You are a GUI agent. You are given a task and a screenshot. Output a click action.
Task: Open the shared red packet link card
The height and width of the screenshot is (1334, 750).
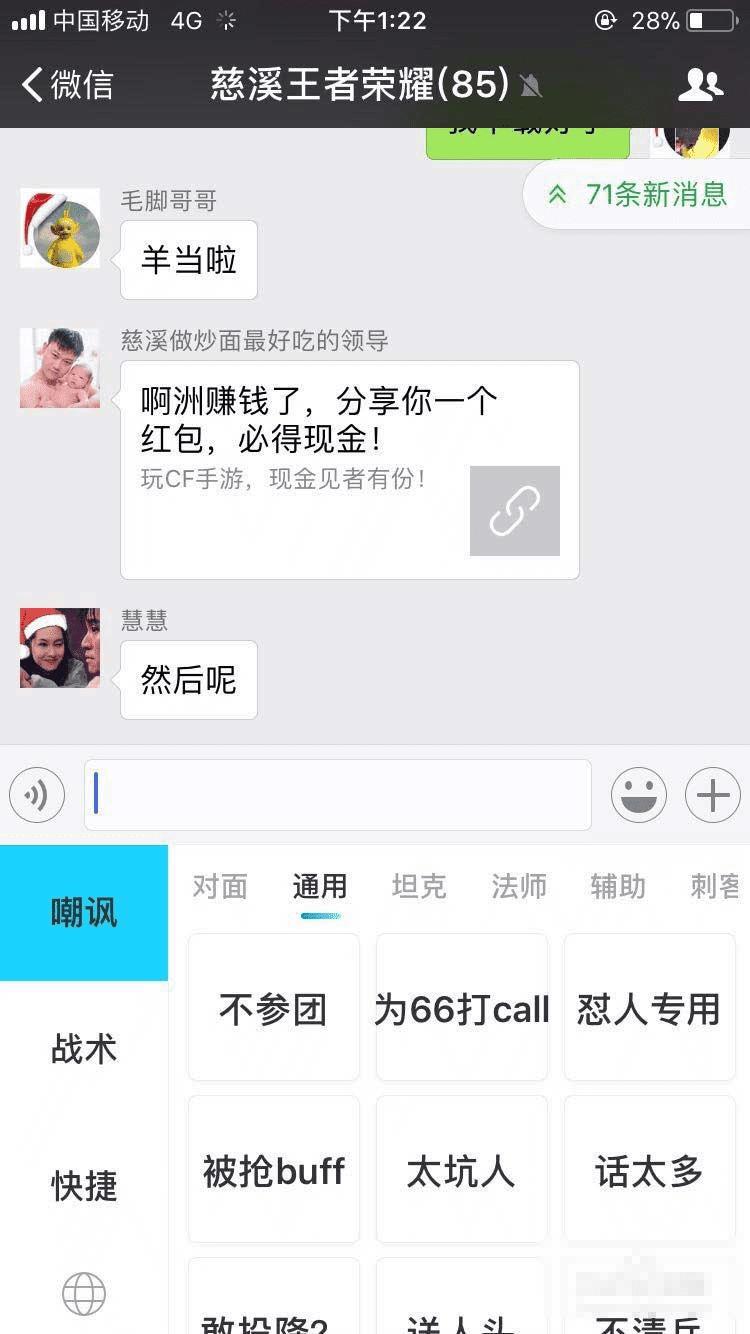(349, 469)
